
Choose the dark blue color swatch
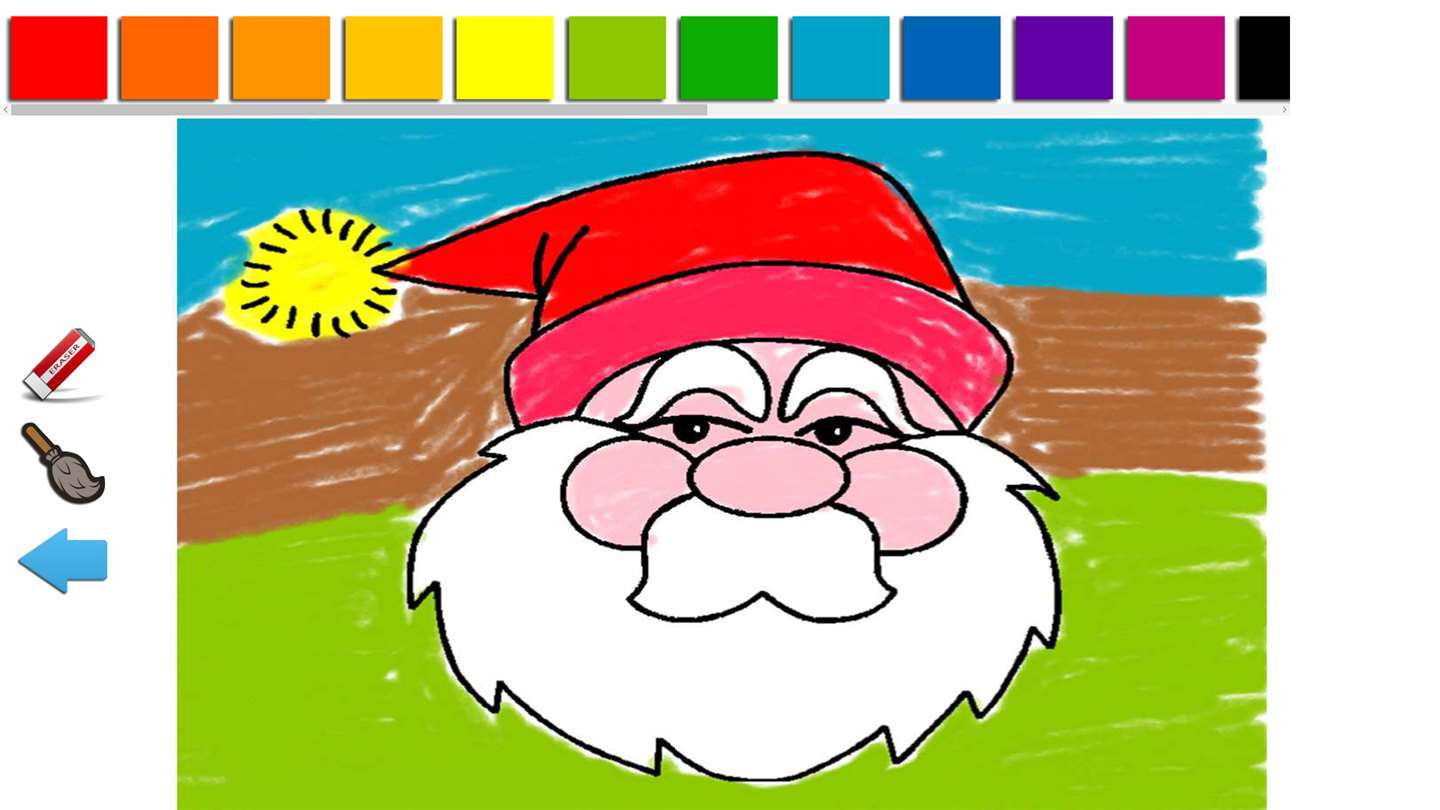[950, 57]
